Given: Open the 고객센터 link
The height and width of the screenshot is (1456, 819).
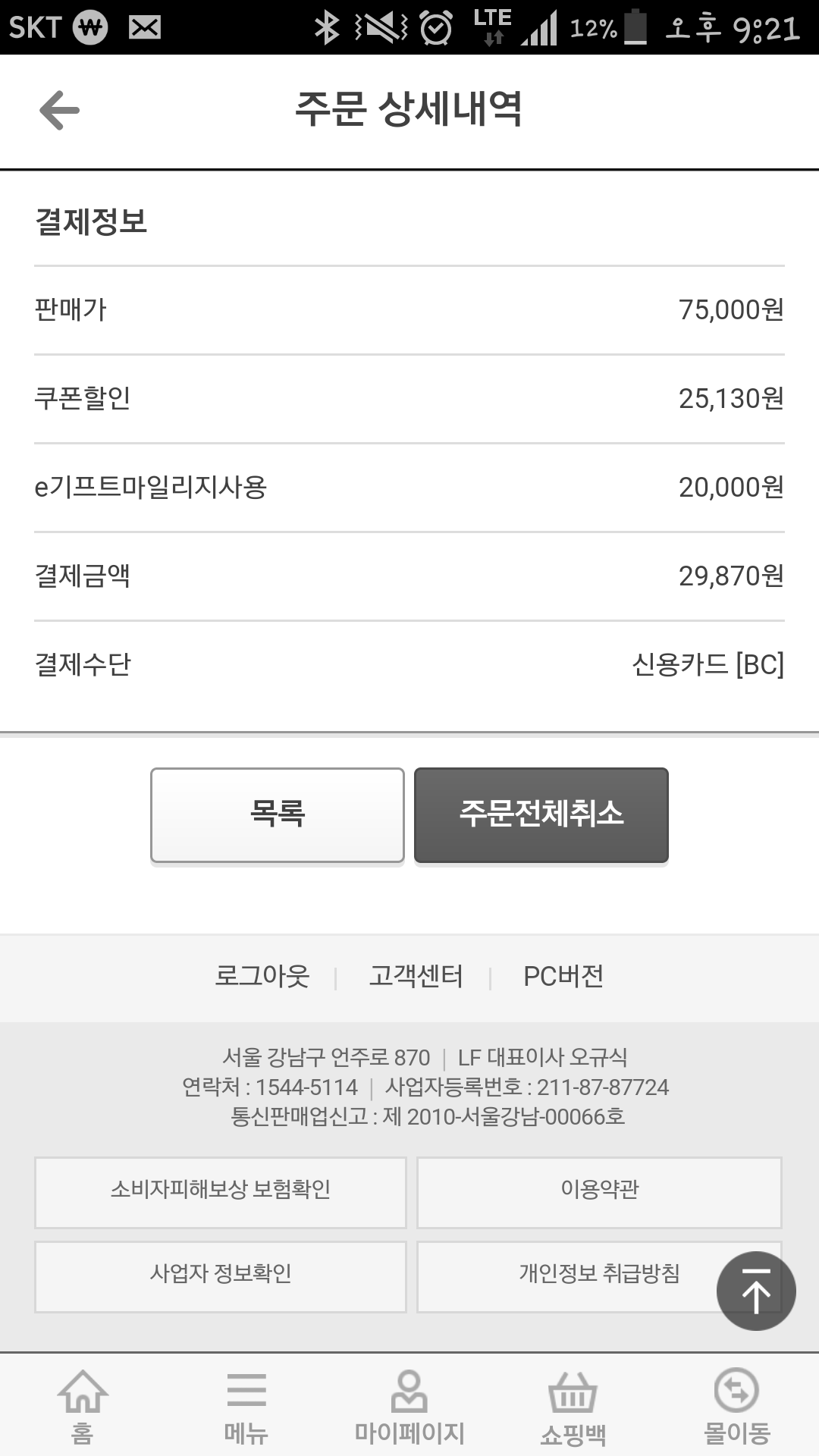Looking at the screenshot, I should click(x=416, y=976).
